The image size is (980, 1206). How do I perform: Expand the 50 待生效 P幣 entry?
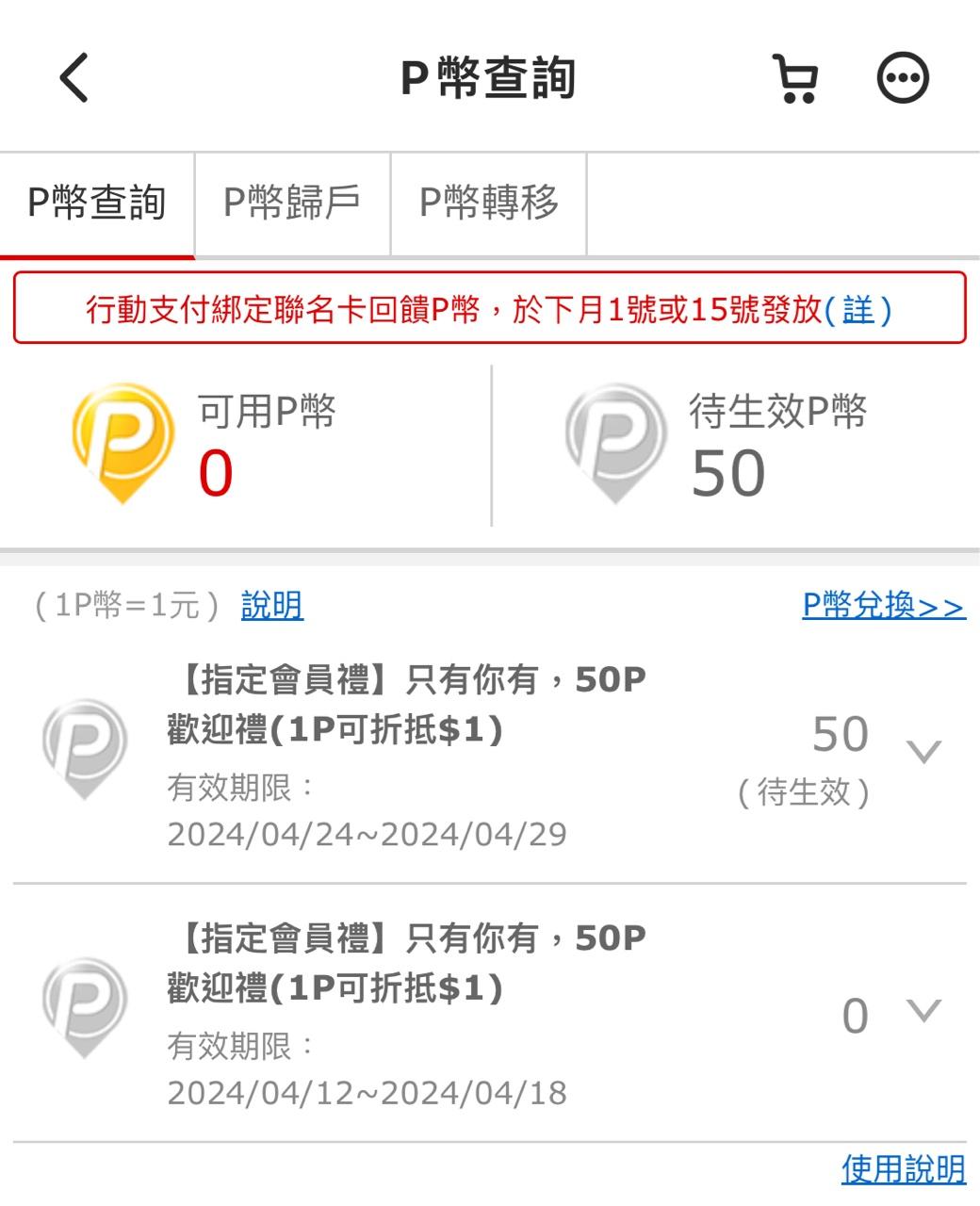click(x=923, y=751)
